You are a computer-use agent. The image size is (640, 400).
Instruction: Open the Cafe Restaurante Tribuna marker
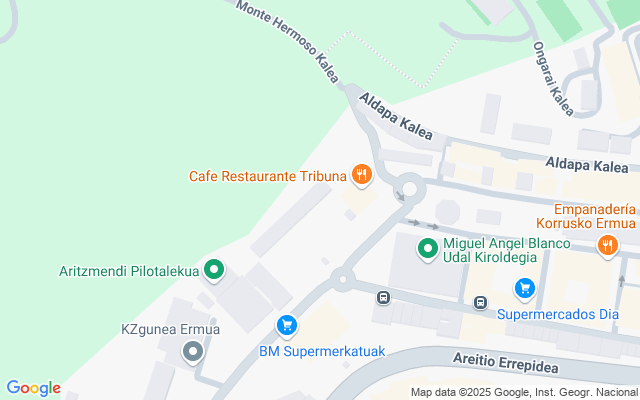(x=362, y=177)
